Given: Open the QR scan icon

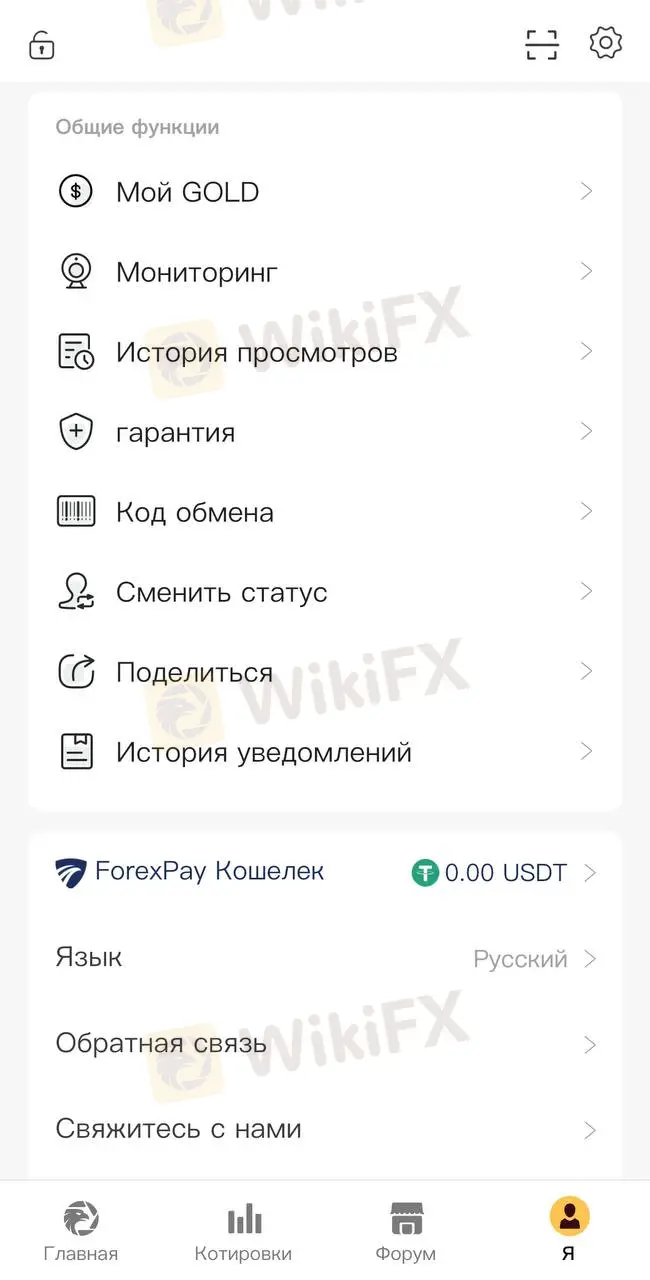Looking at the screenshot, I should (x=542, y=44).
